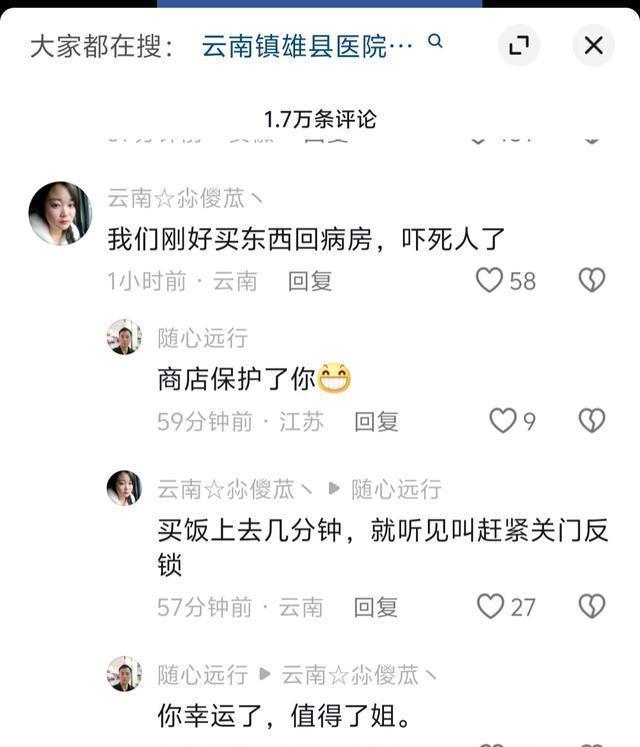Reply to the comment posted 57分钟前
The image size is (640, 747).
pos(376,607)
